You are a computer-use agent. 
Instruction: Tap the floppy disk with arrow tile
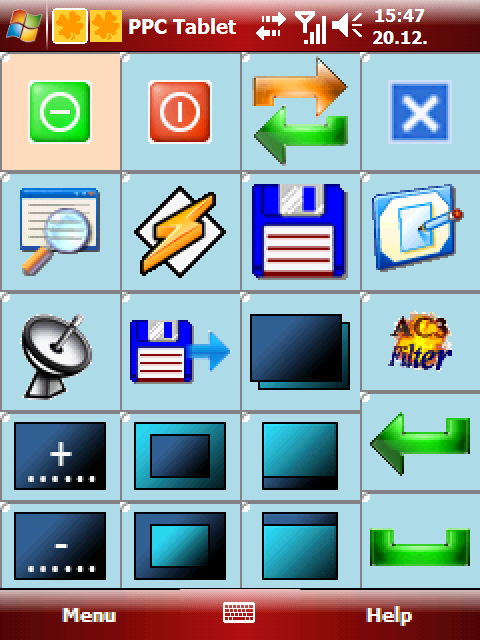point(180,351)
